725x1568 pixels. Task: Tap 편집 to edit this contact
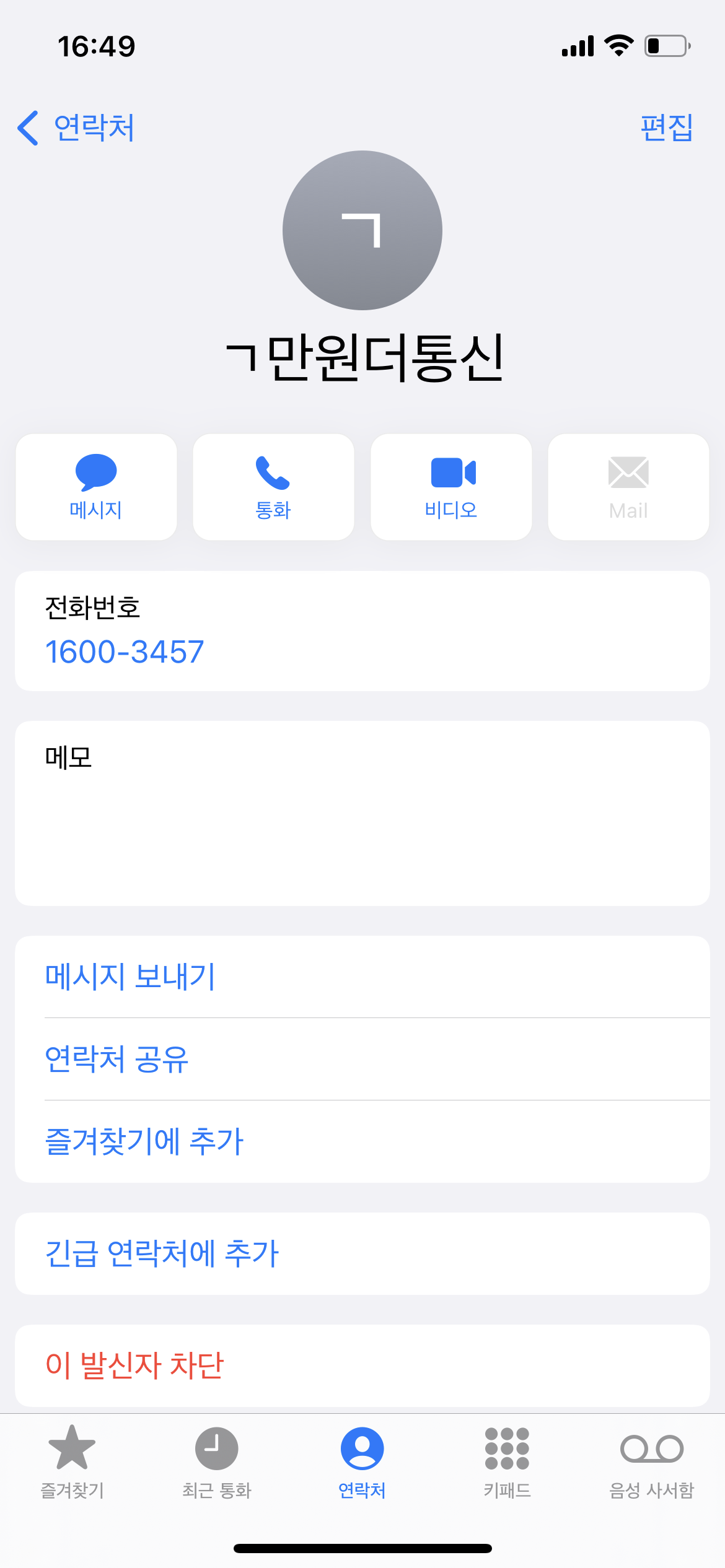click(667, 128)
